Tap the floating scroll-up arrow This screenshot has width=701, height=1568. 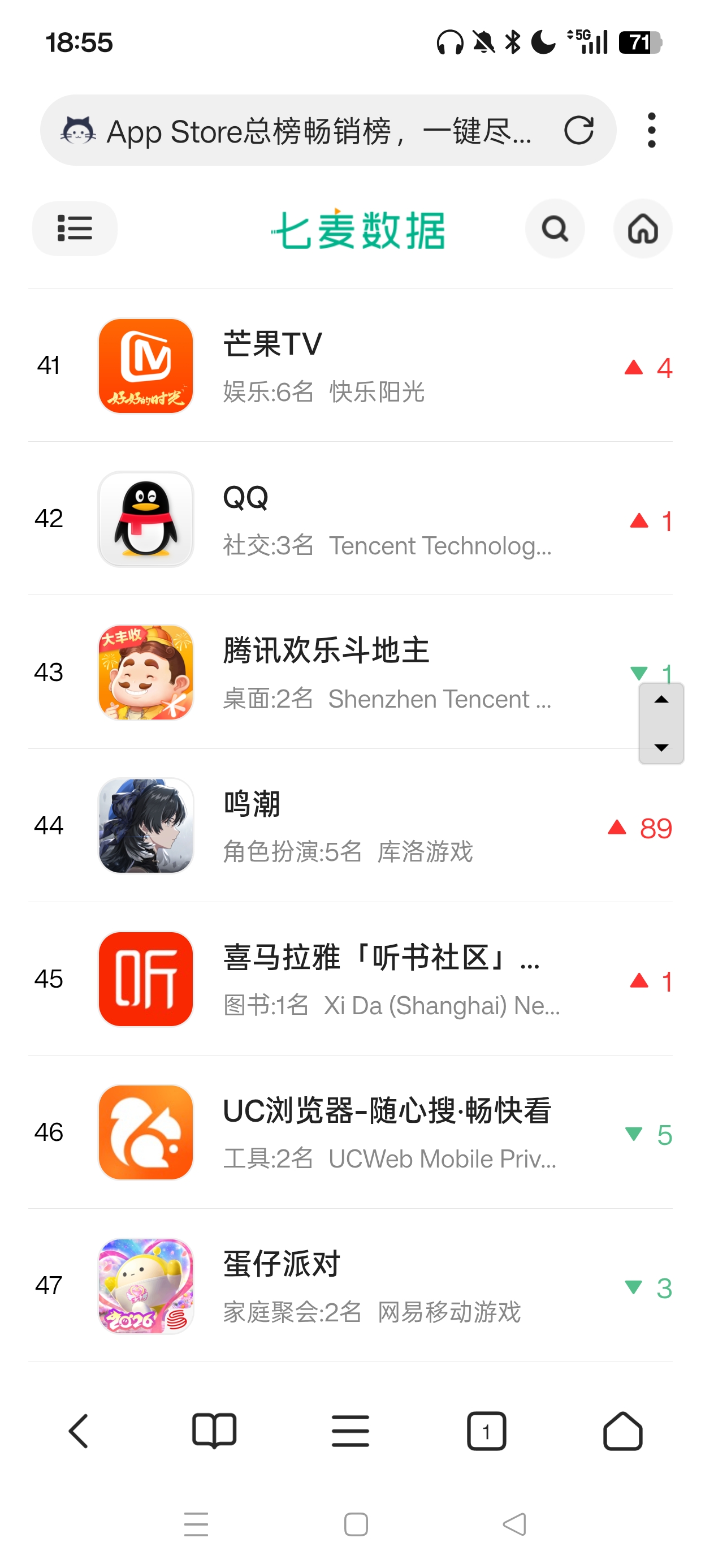pyautogui.click(x=661, y=701)
